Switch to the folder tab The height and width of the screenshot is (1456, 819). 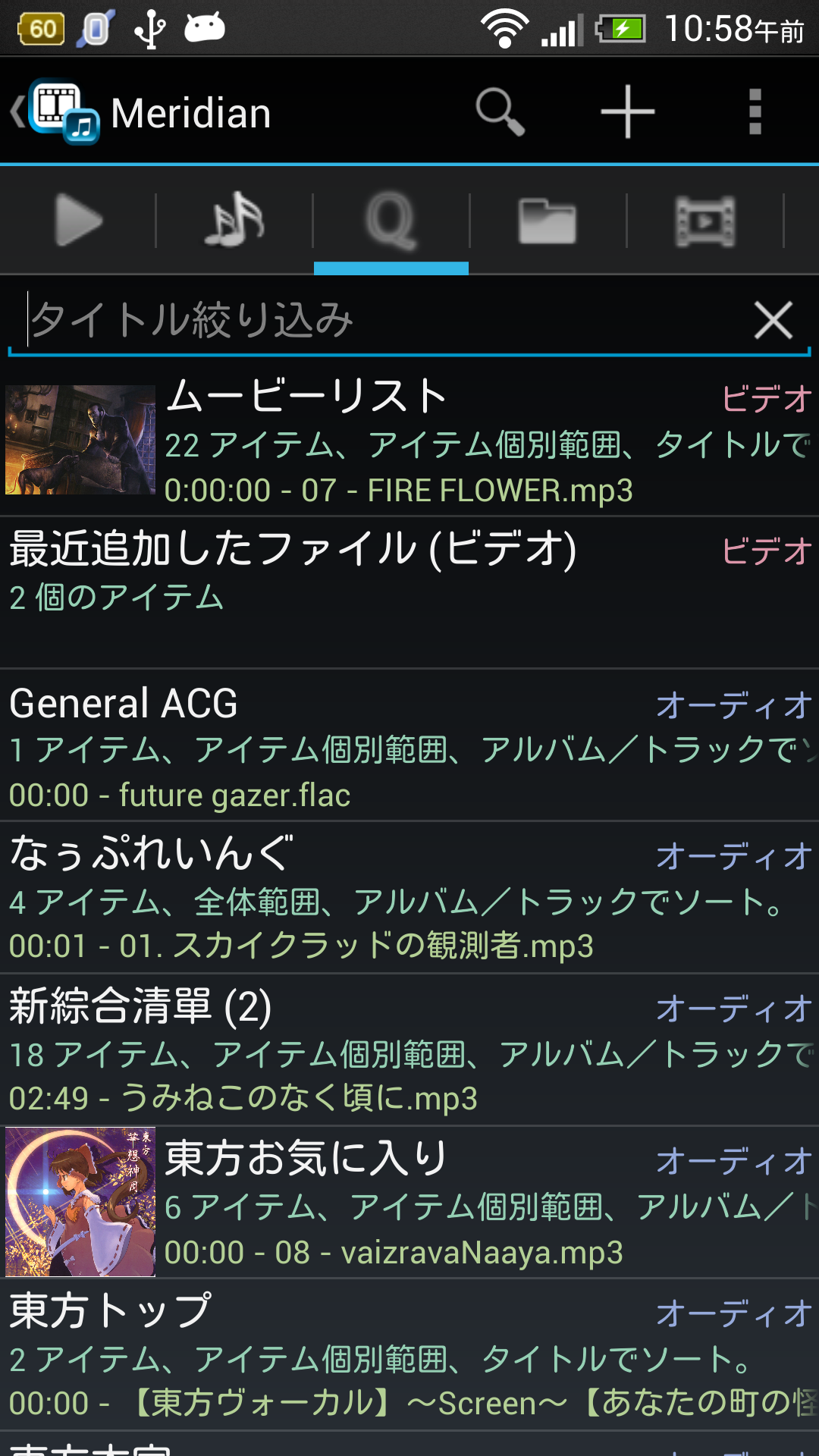548,221
